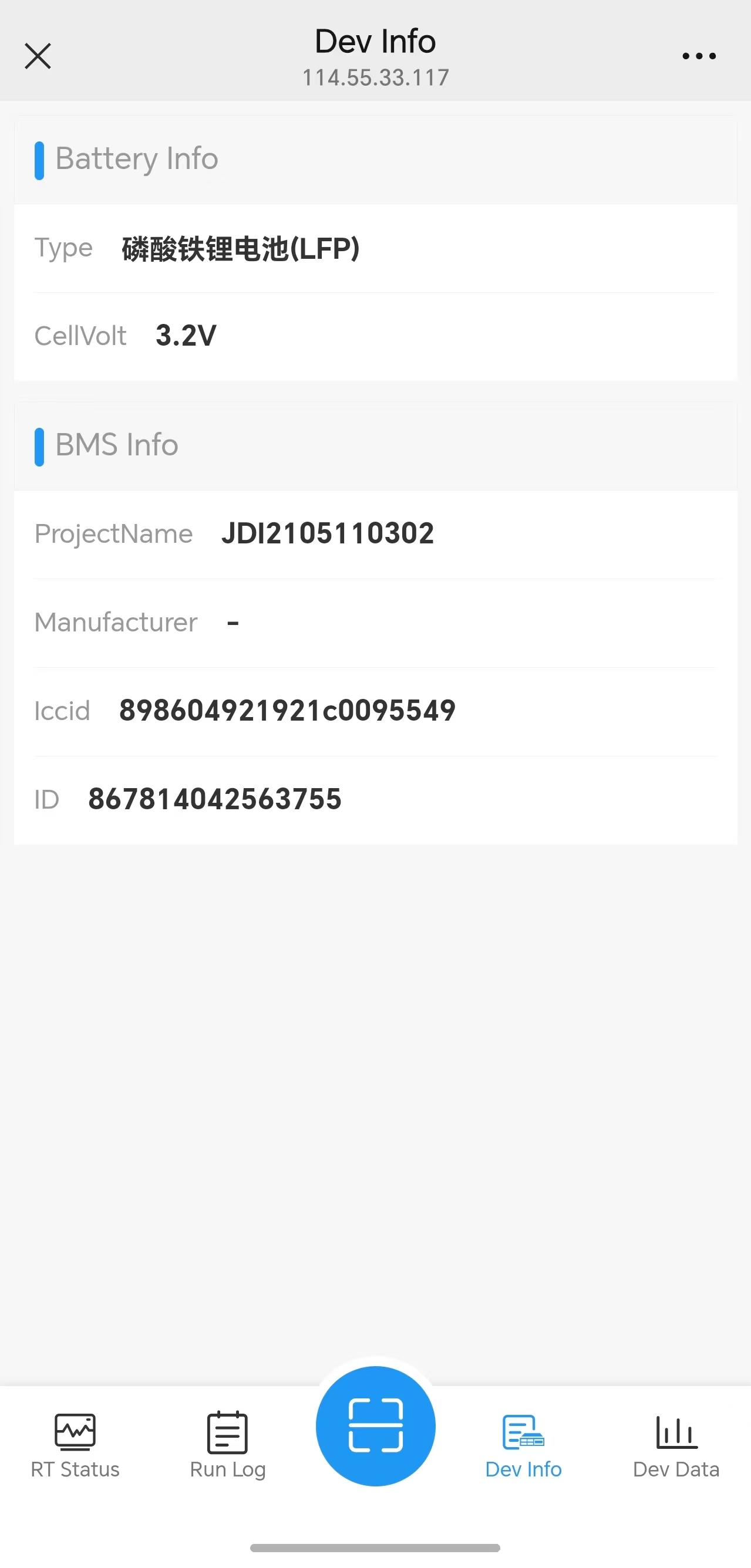Close the Dev Info page

pyautogui.click(x=38, y=55)
